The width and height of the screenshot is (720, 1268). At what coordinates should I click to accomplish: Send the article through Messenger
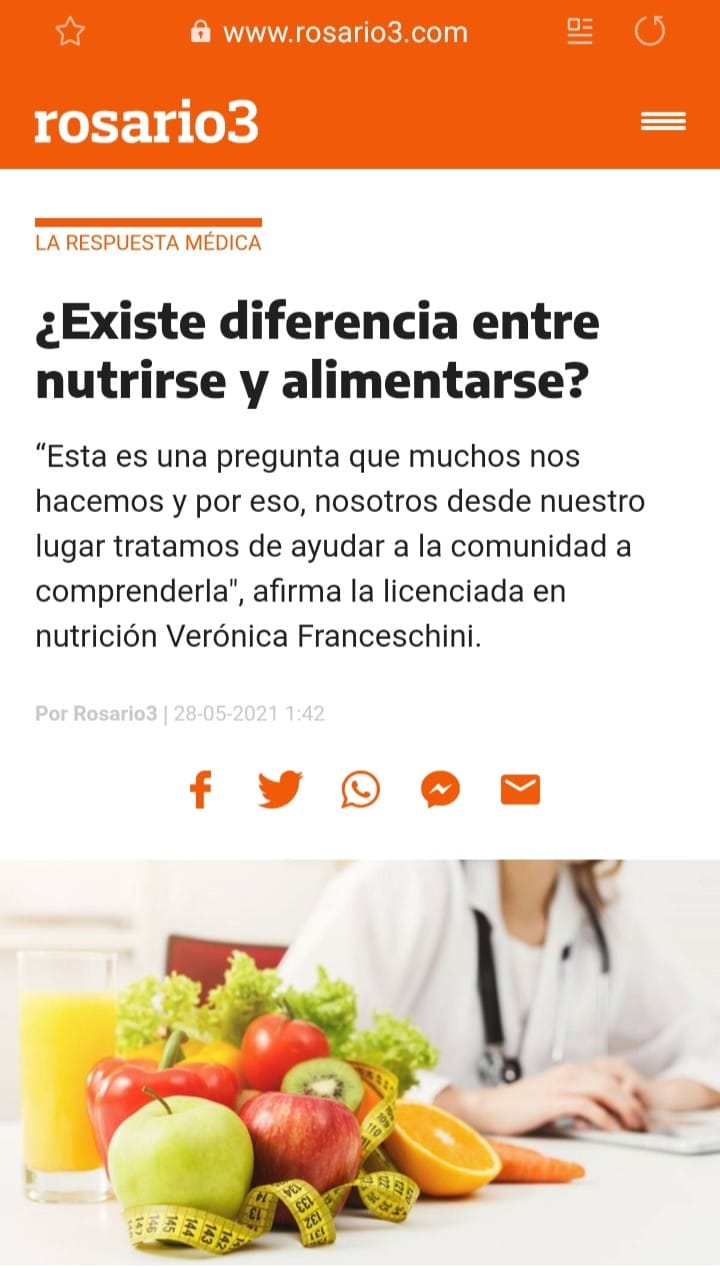coord(440,790)
